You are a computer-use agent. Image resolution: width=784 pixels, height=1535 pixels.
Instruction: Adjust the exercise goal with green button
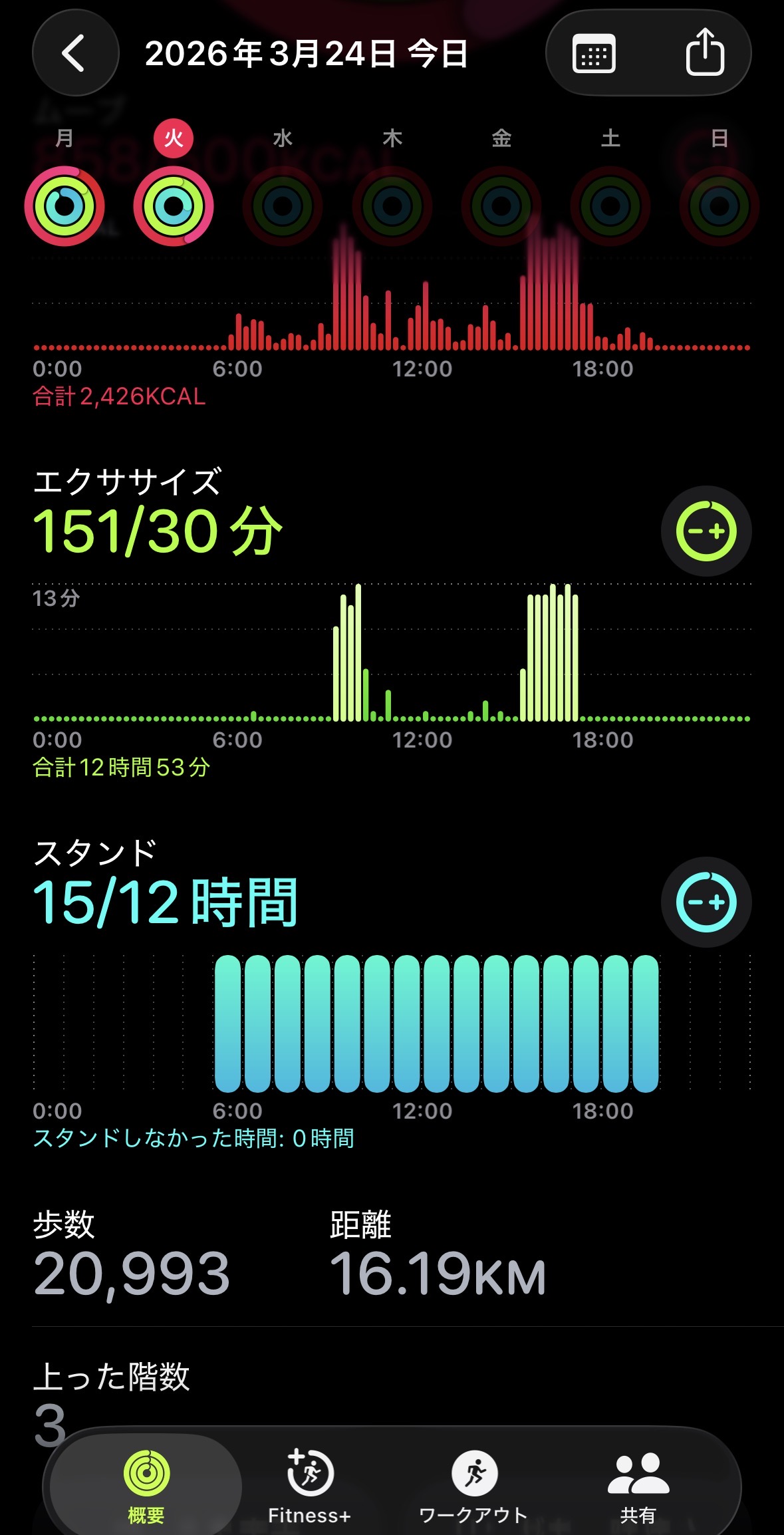[706, 531]
